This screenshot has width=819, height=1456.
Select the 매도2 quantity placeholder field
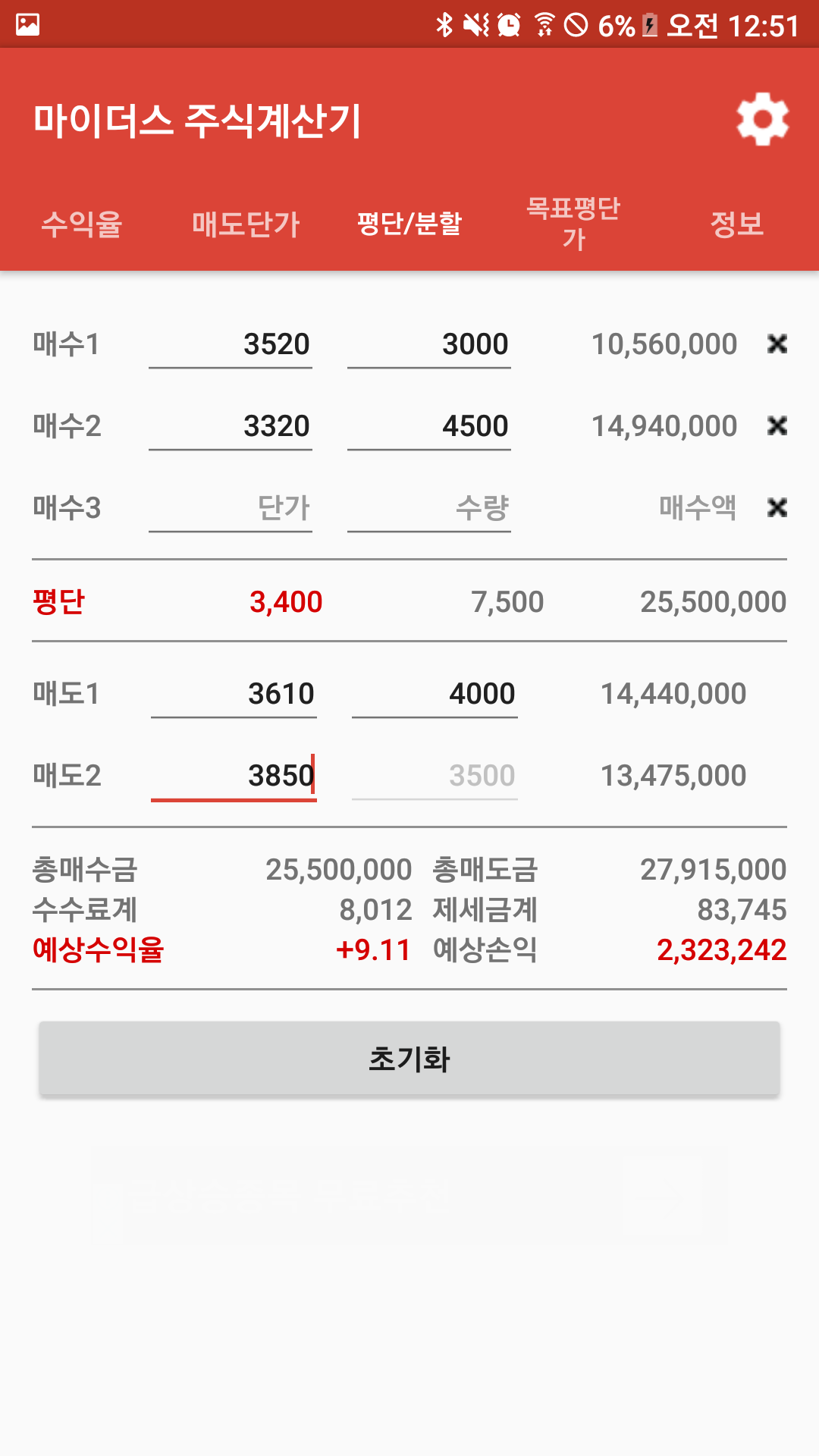point(435,775)
